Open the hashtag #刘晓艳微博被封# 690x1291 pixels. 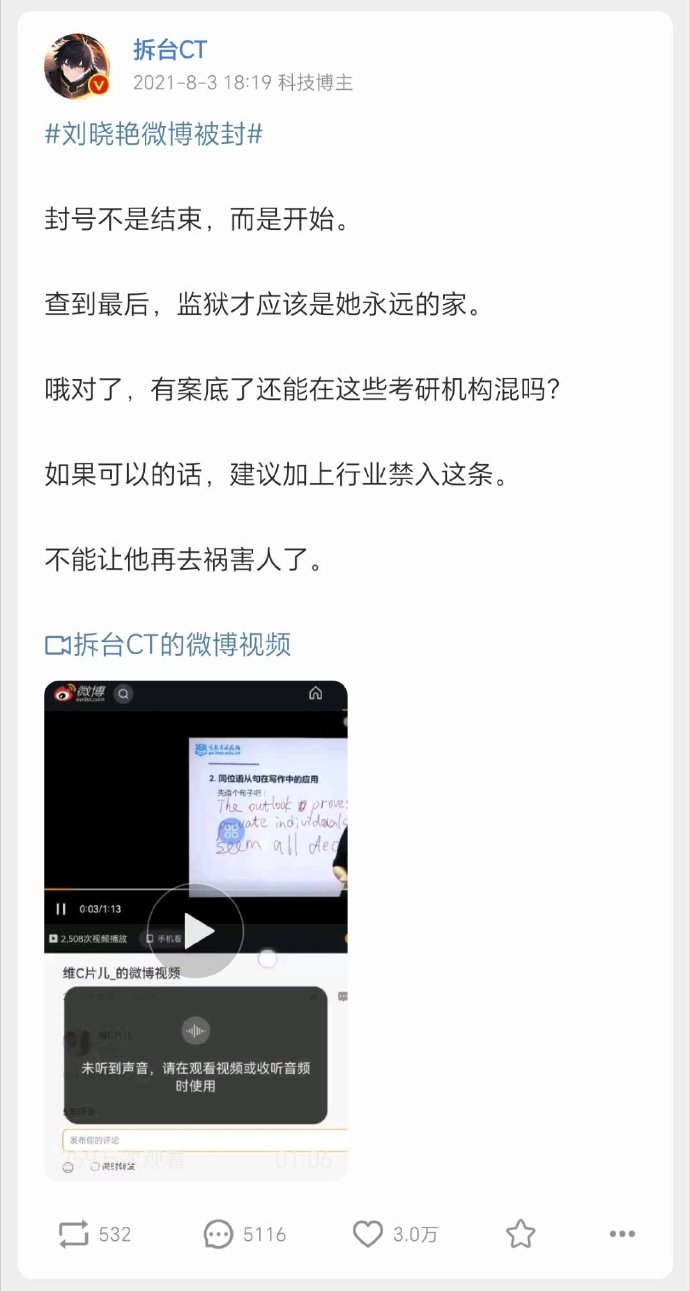coord(154,134)
